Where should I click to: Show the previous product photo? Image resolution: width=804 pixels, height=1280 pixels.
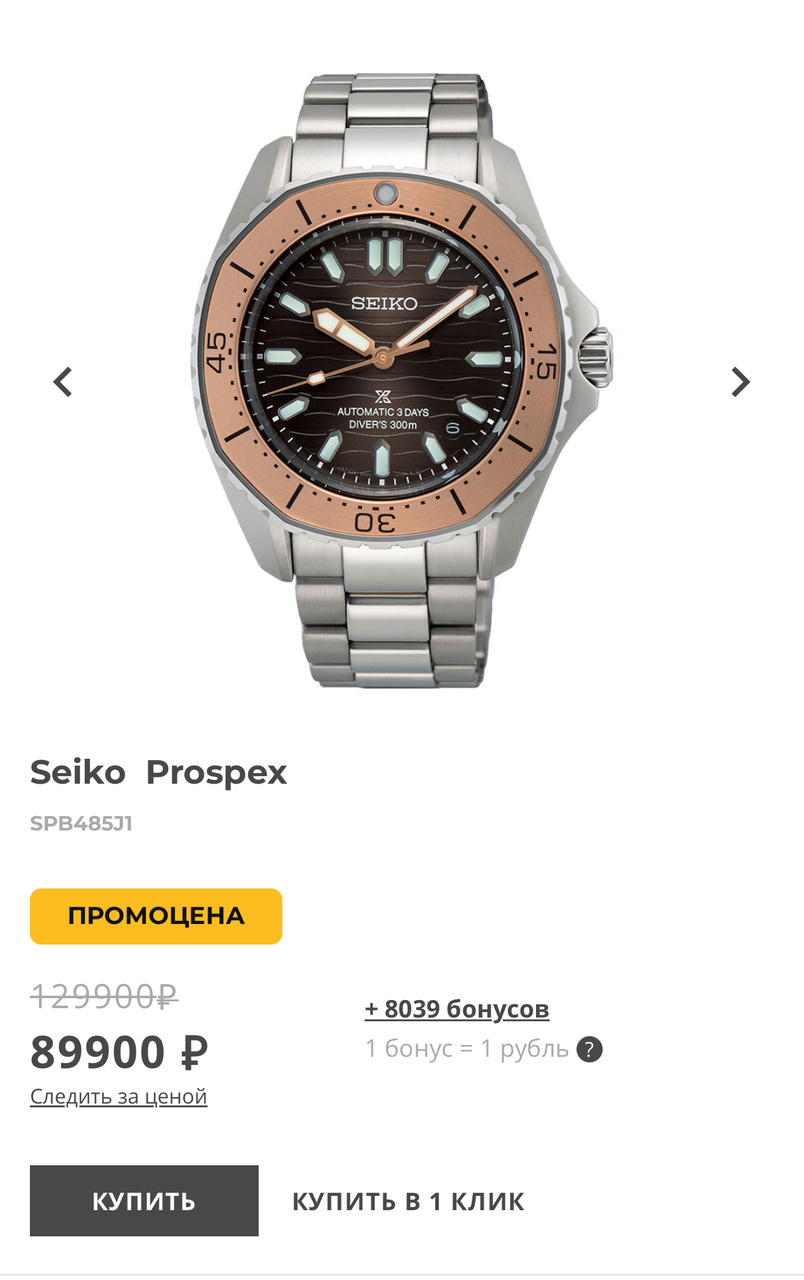click(63, 382)
